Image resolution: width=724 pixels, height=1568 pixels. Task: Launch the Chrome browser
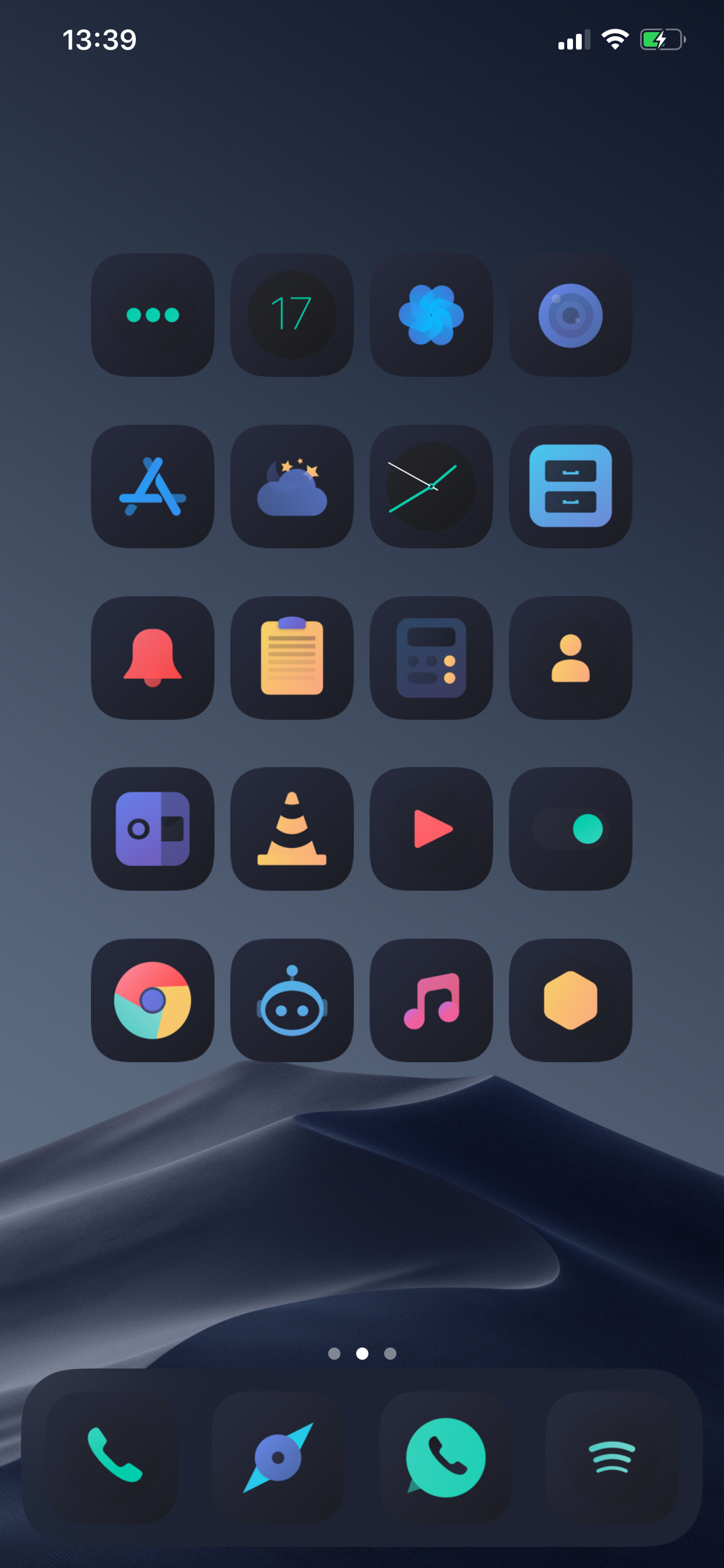pyautogui.click(x=152, y=1000)
